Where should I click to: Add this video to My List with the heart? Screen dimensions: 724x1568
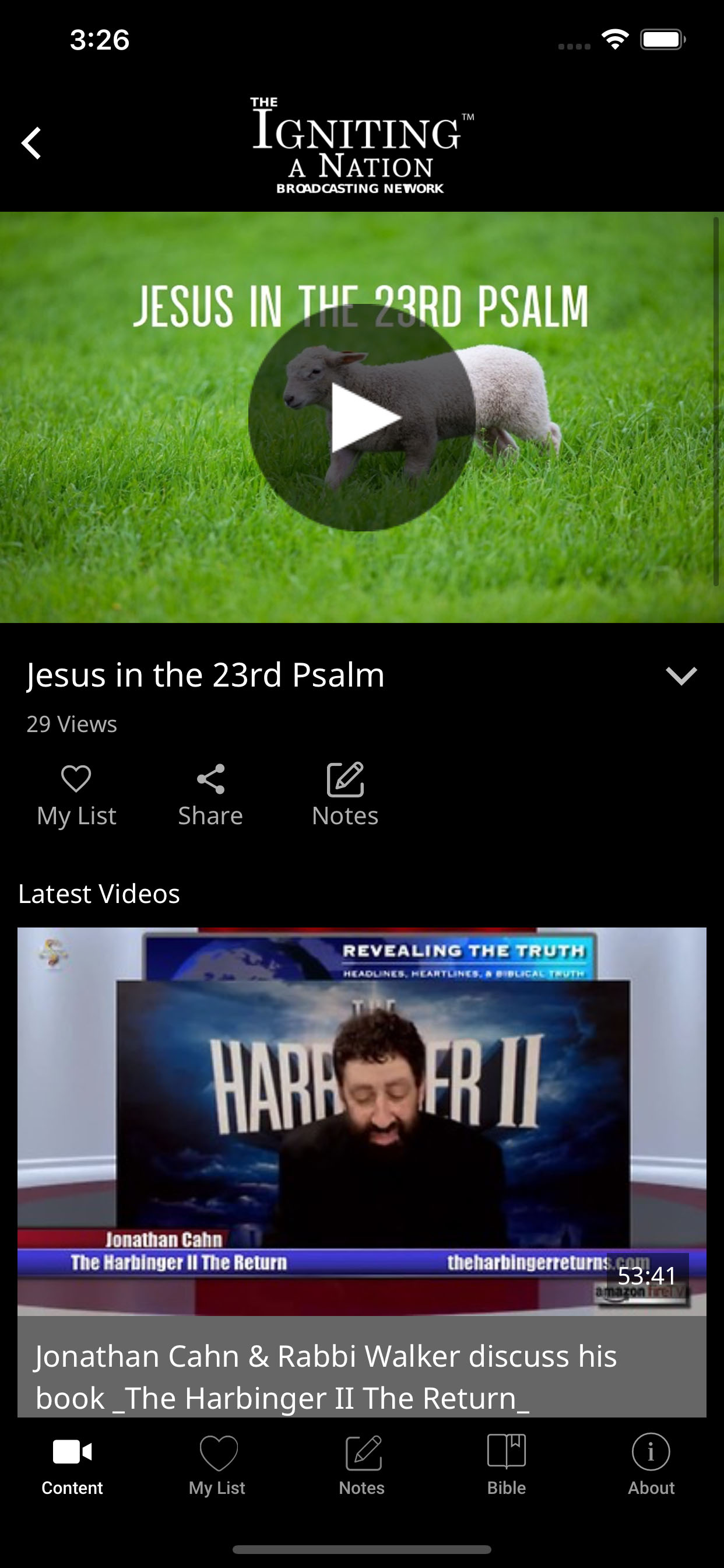click(76, 796)
